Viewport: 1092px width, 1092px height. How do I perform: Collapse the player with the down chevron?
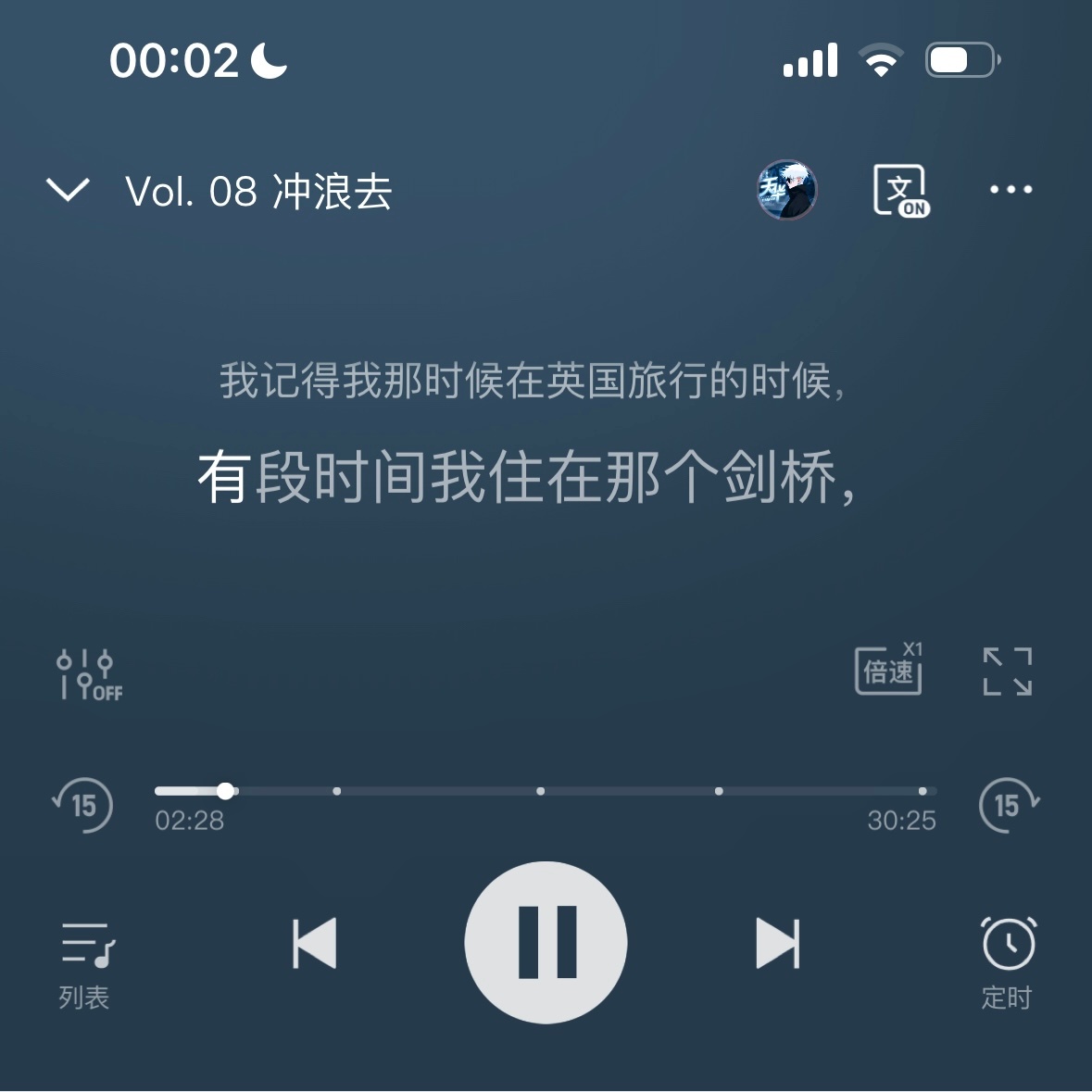tap(68, 191)
